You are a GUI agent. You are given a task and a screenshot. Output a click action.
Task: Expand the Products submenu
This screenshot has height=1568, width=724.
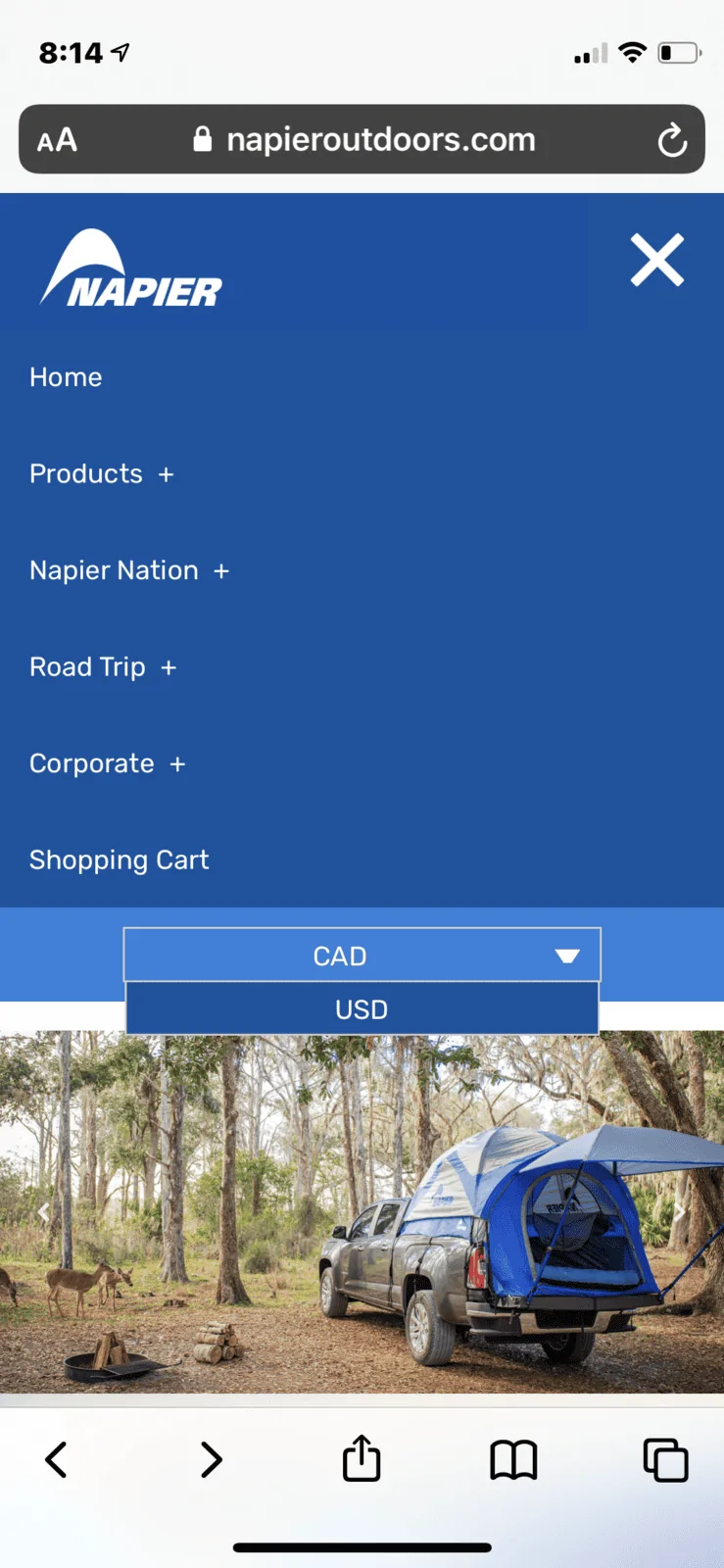tap(166, 474)
